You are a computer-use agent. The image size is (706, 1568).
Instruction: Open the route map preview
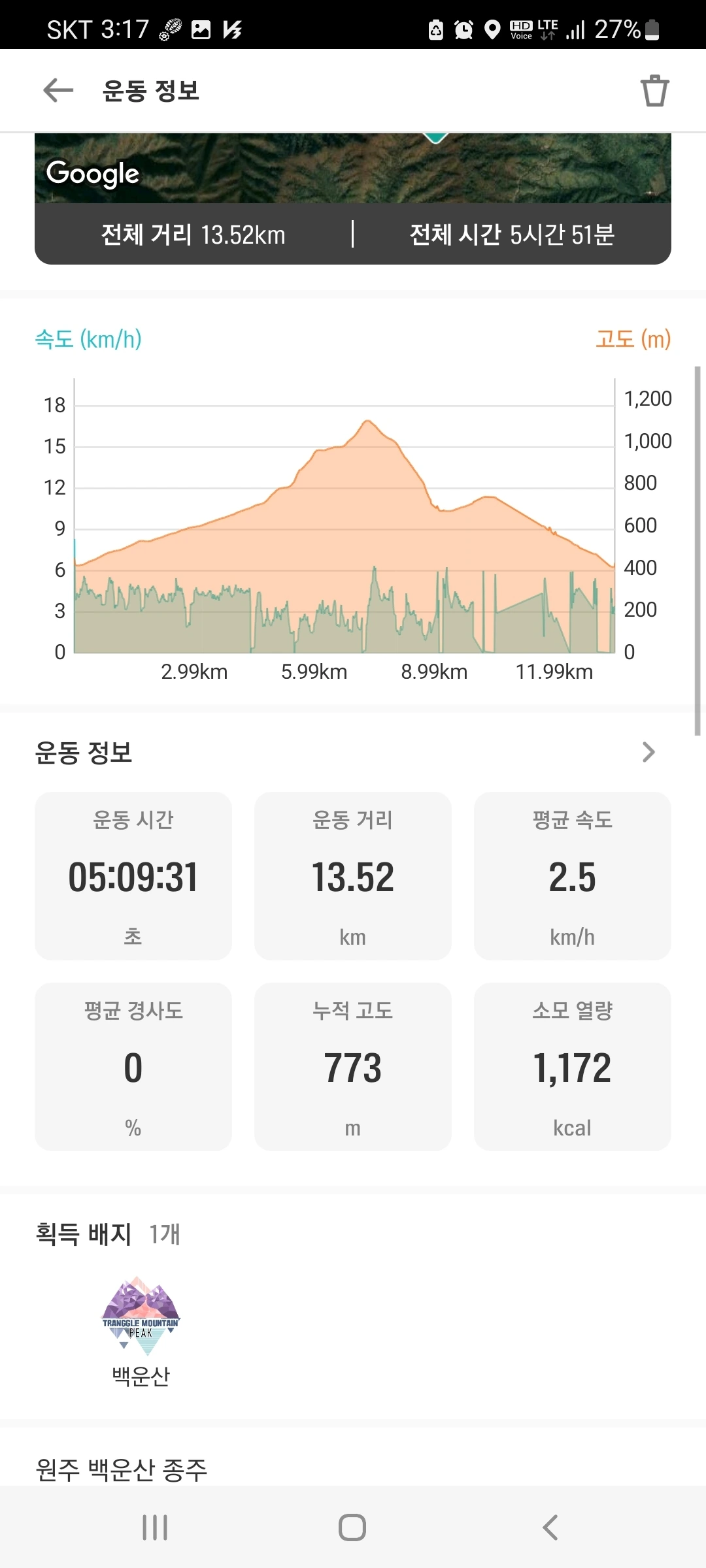tap(353, 169)
